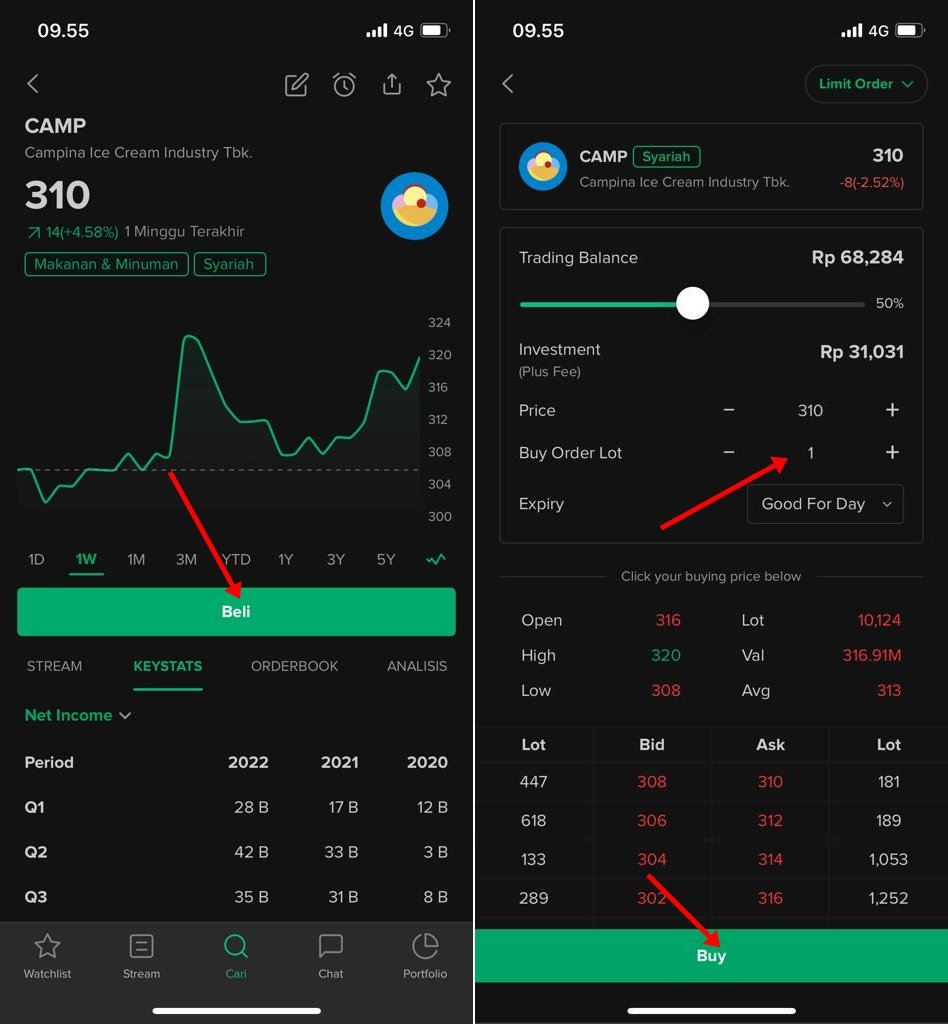Open the Limit Order dropdown
Viewport: 948px width, 1024px height.
[x=866, y=84]
